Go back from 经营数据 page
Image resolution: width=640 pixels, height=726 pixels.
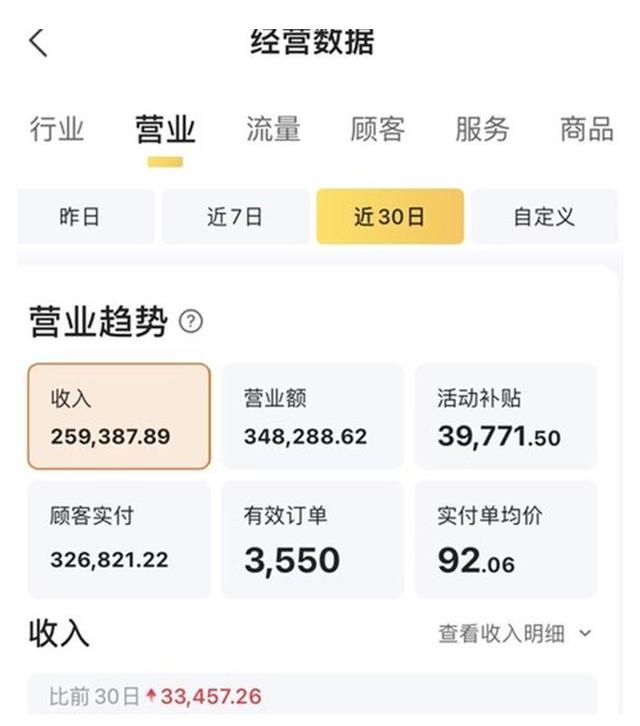38,43
